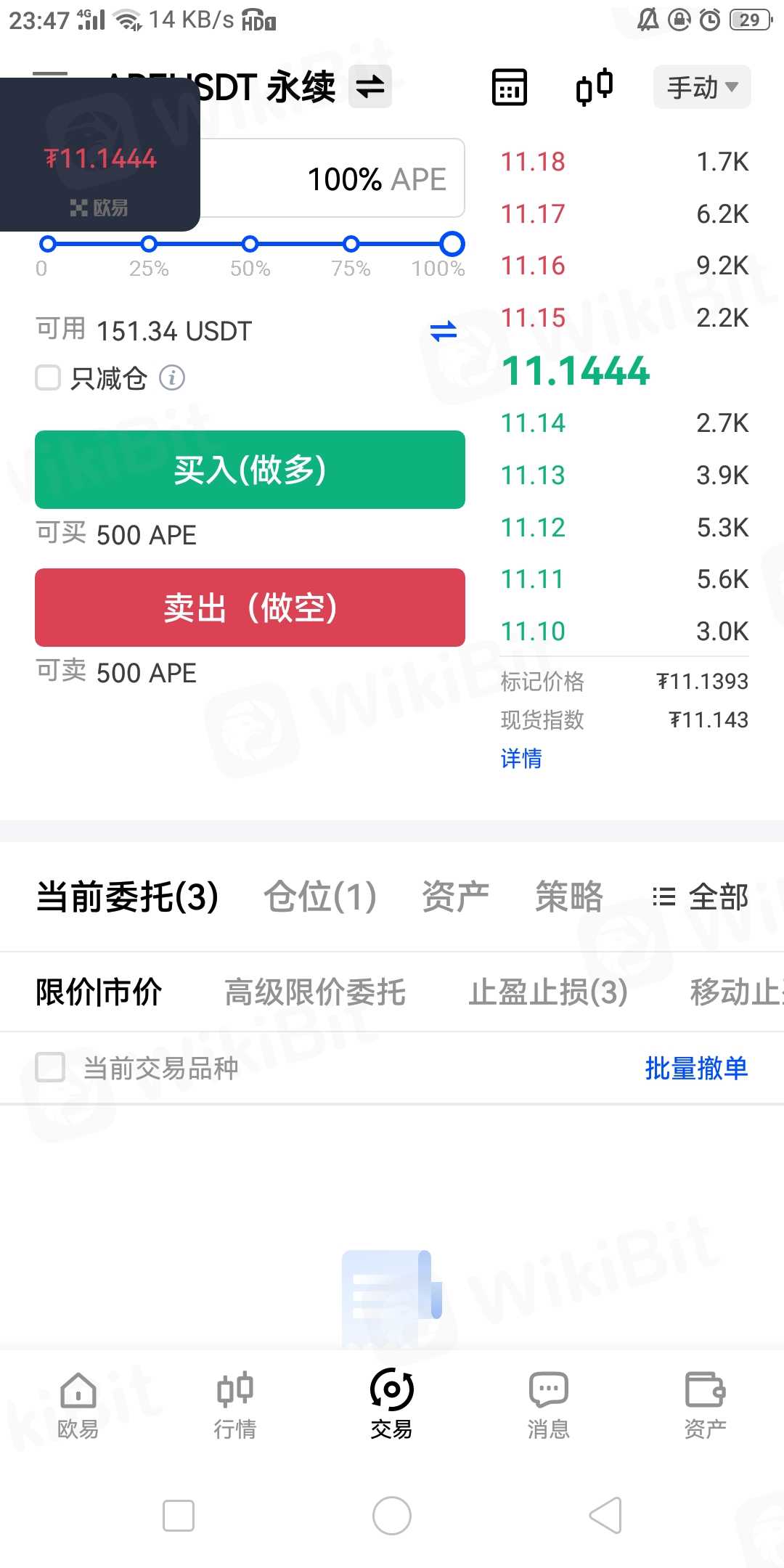Switch to the 策略 strategy tab
The height and width of the screenshot is (1568, 784).
(x=569, y=897)
